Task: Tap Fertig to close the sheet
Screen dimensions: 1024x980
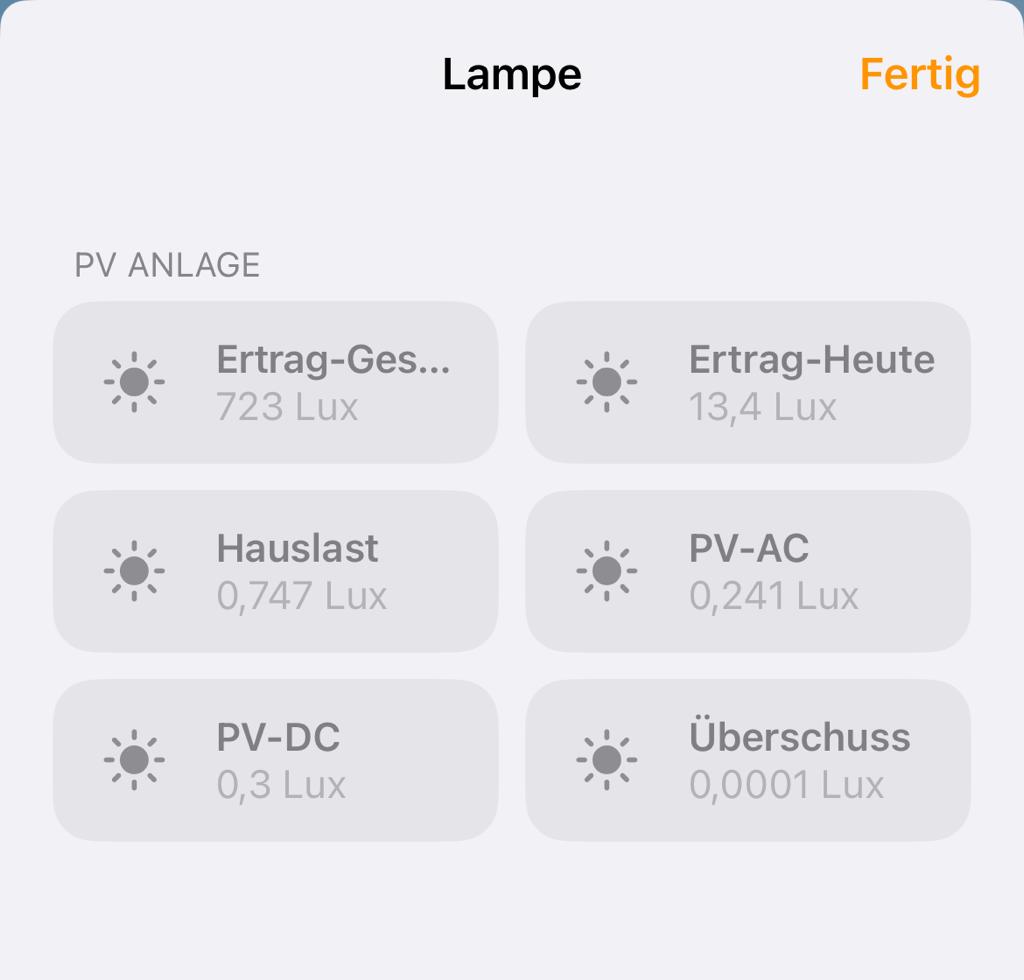Action: coord(919,75)
